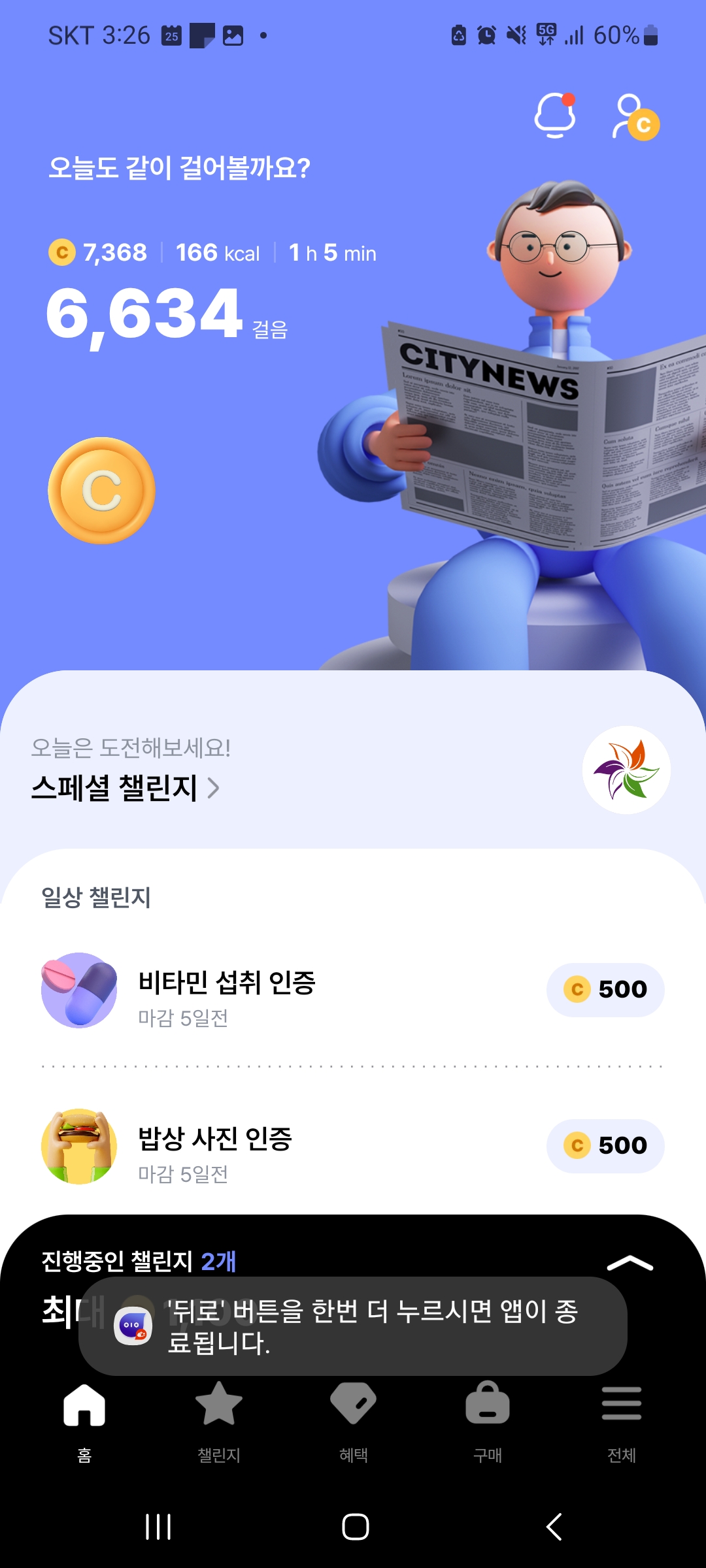
Task: Open the profile with coin icon
Action: [x=635, y=118]
